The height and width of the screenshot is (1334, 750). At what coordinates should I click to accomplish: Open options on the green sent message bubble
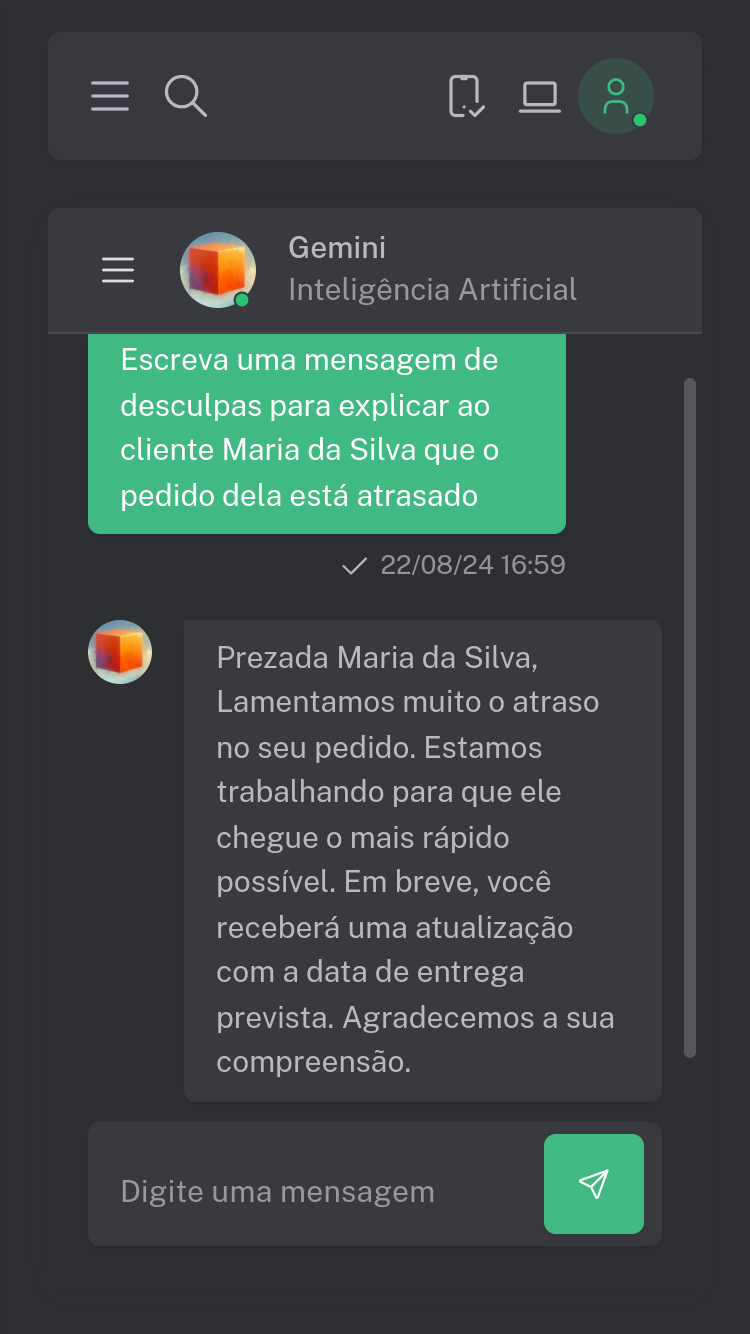[327, 433]
